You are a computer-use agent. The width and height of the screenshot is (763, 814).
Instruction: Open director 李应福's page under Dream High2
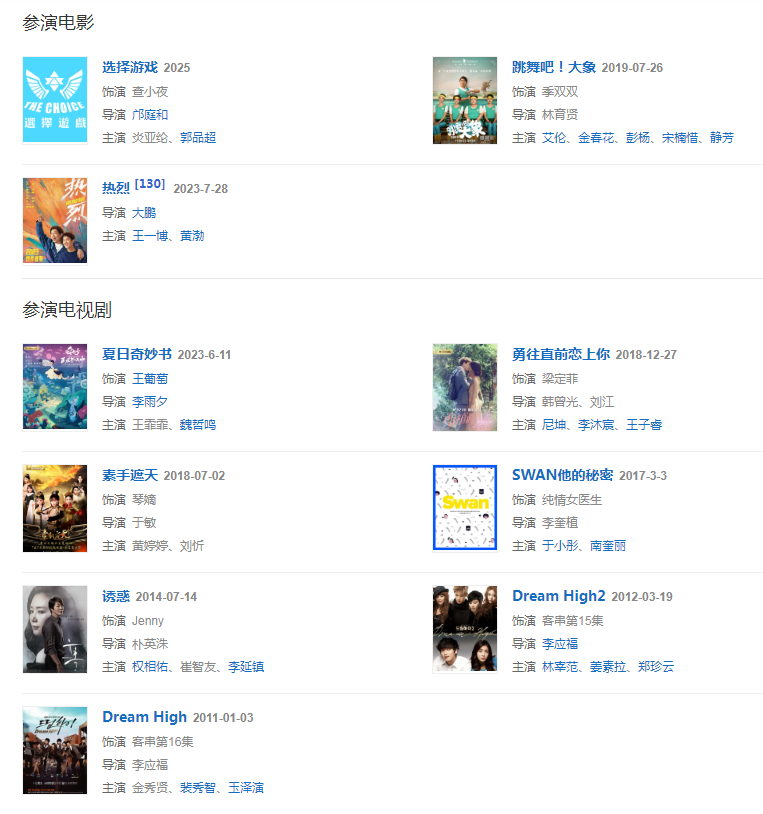560,643
